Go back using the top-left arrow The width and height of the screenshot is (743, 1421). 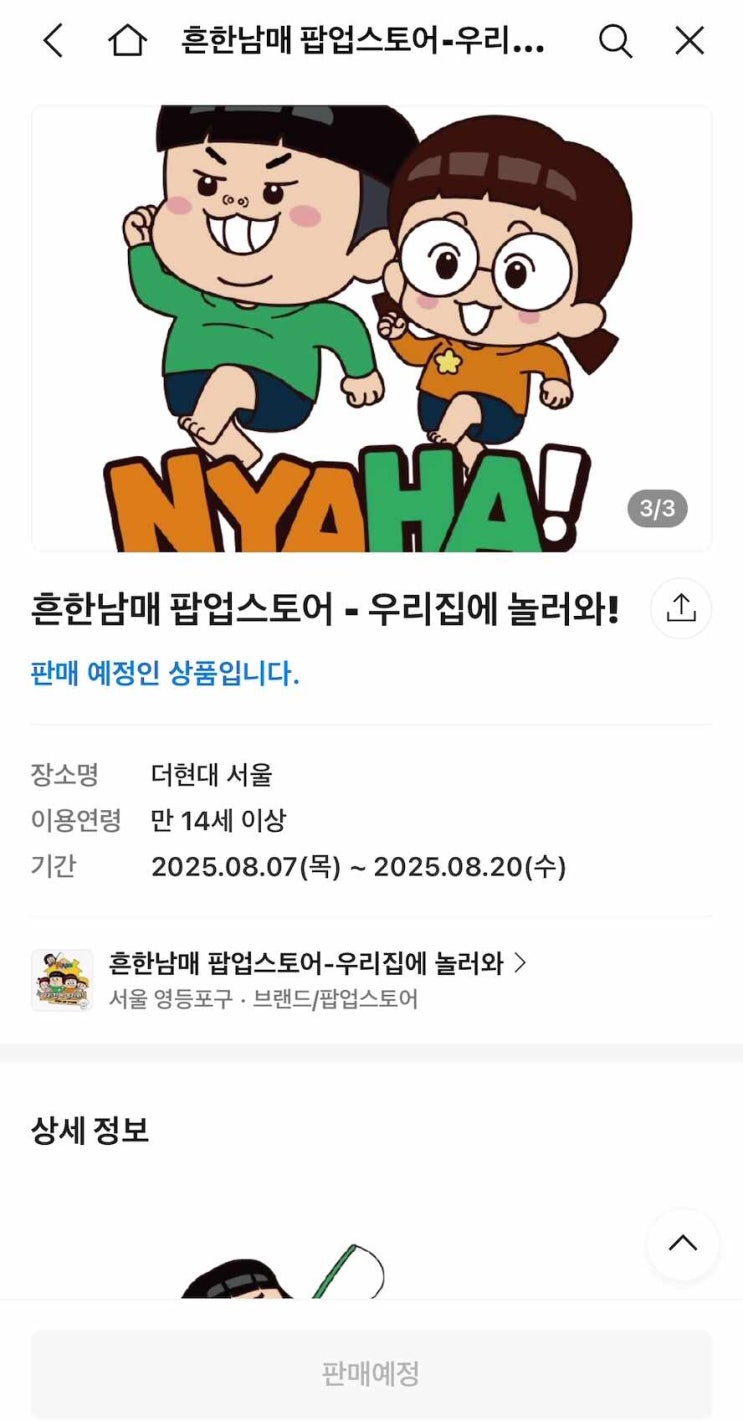(x=53, y=41)
